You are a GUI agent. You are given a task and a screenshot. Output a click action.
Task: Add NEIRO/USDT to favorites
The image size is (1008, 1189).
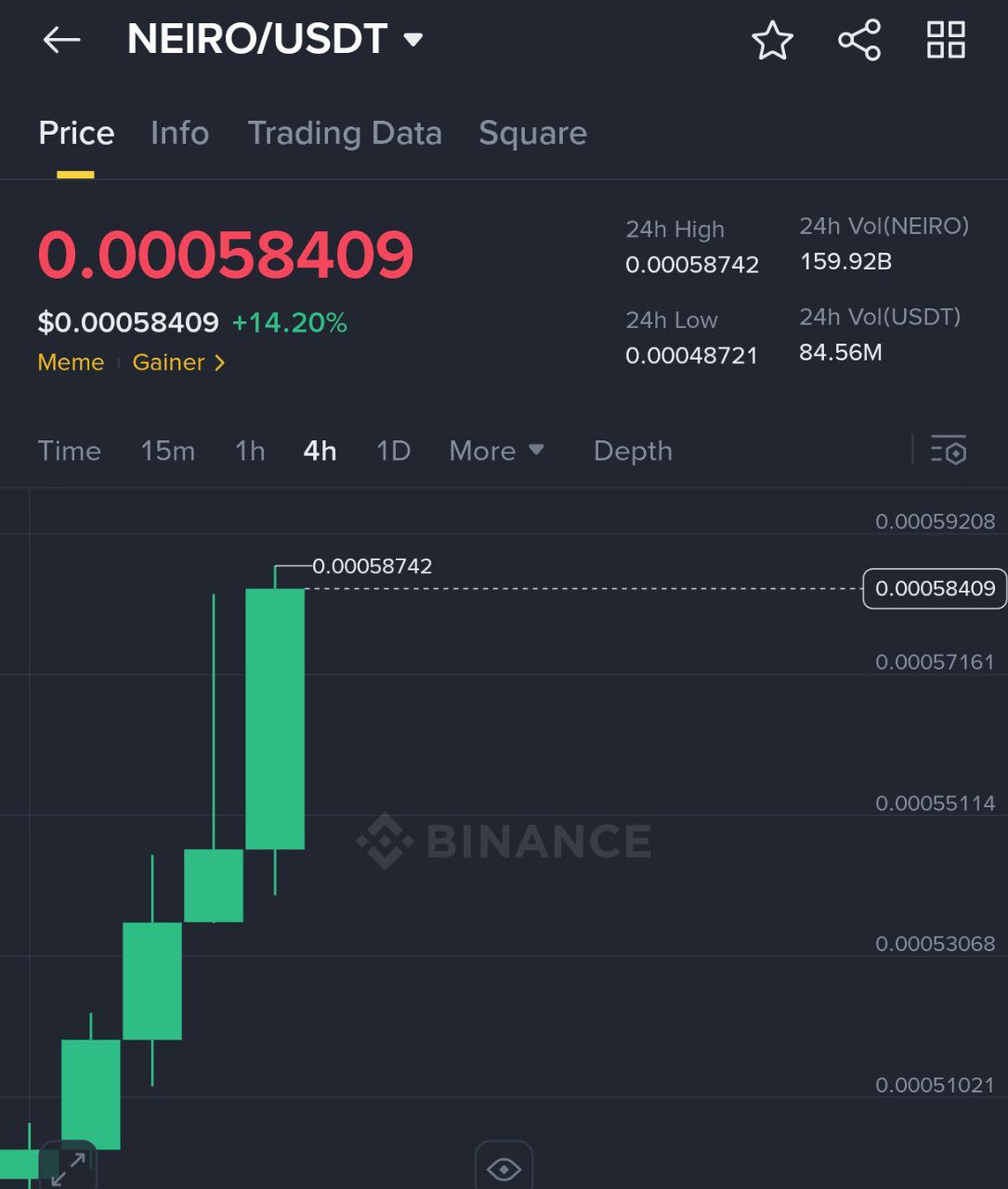(772, 41)
